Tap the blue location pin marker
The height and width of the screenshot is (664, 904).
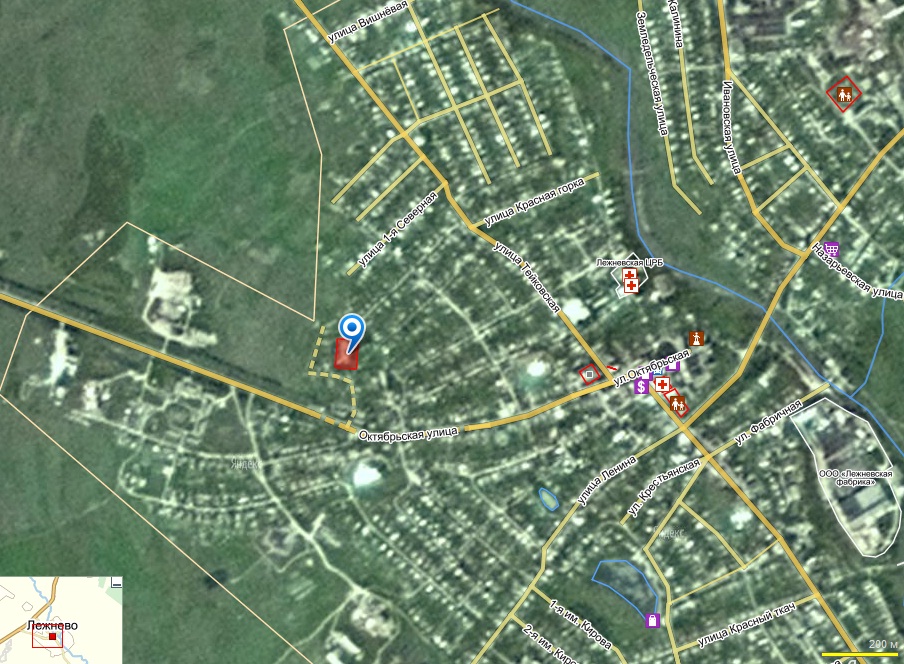(x=351, y=329)
